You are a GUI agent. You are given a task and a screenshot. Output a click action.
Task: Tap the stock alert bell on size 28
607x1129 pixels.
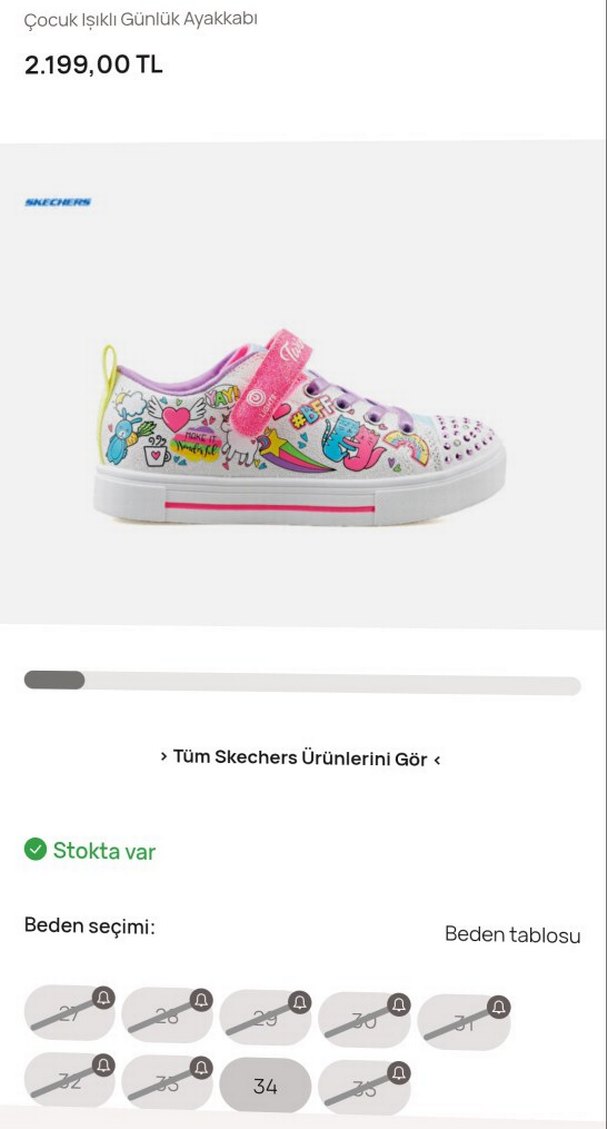pyautogui.click(x=202, y=999)
